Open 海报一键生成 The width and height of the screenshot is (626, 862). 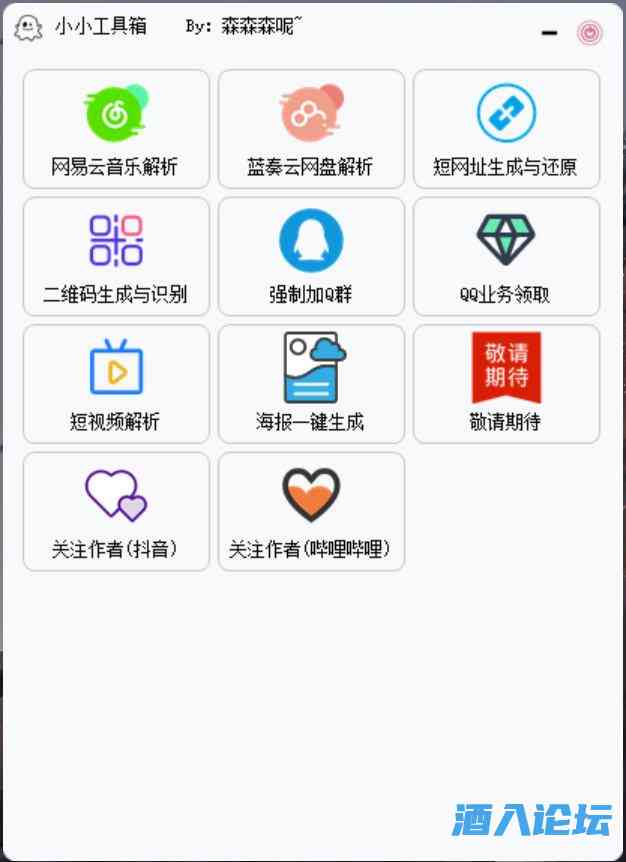[311, 384]
